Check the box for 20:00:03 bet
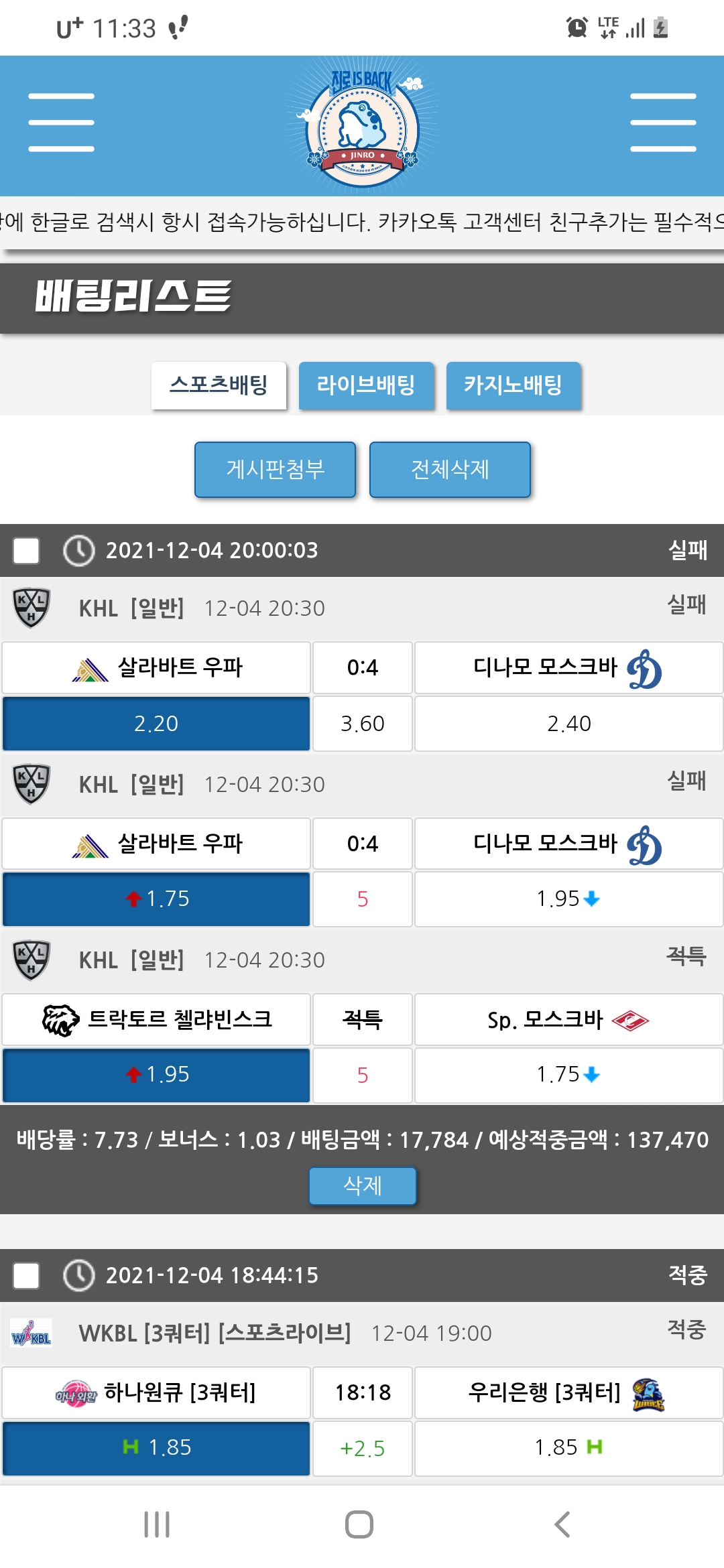Screen dimensions: 724x1568 click(26, 551)
